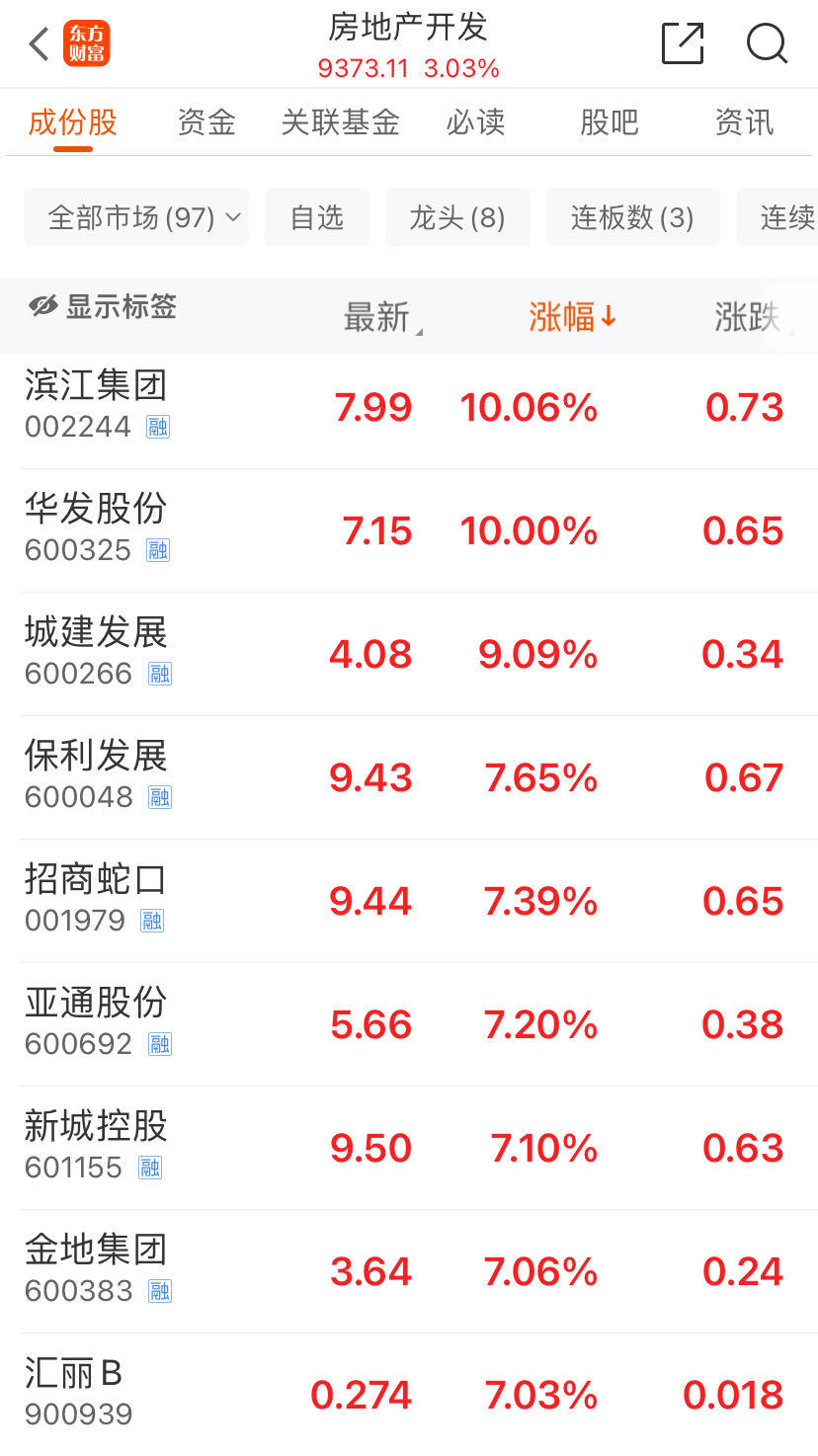Open the search magnifier icon
This screenshot has height=1456, width=818.
(767, 43)
